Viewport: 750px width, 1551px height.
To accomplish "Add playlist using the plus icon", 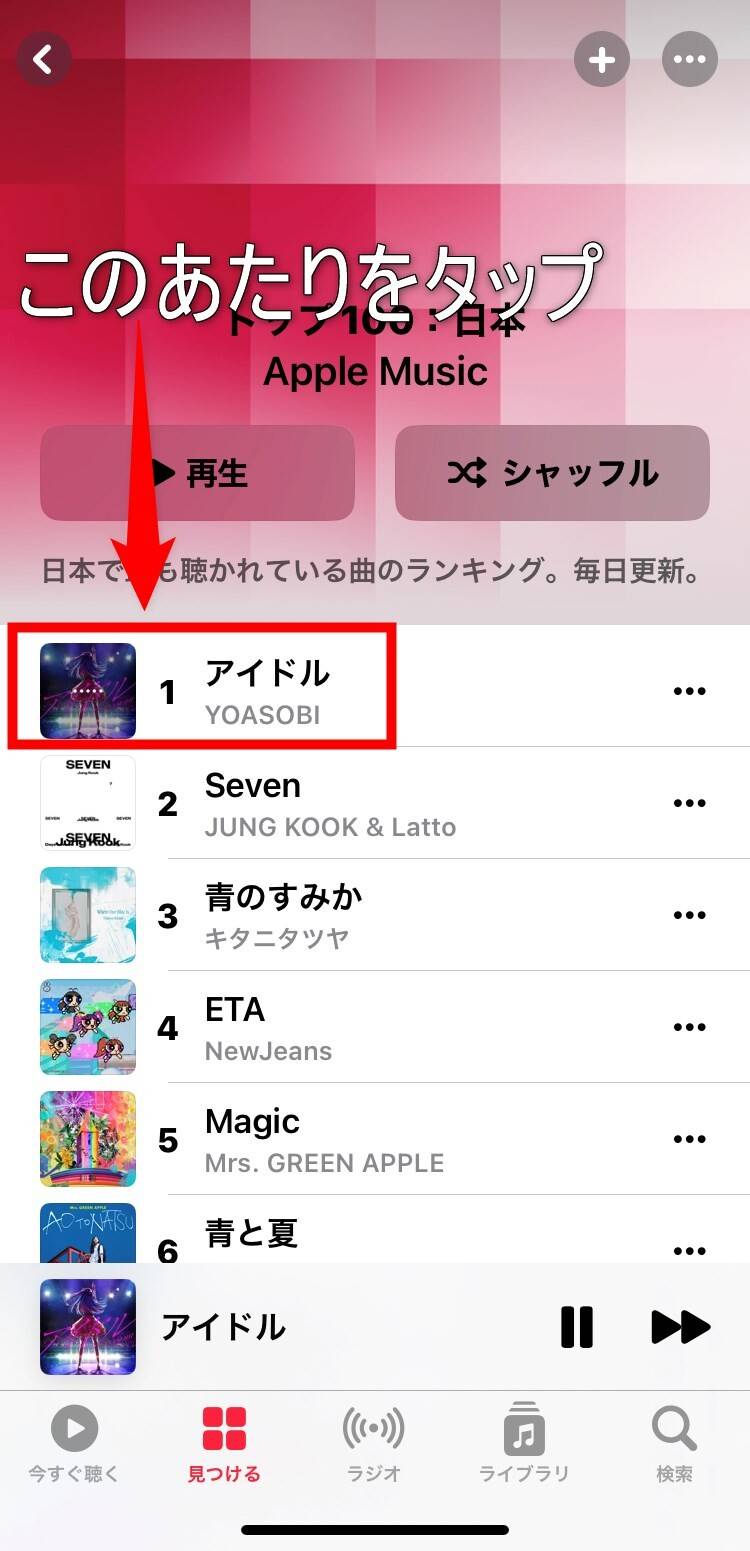I will 602,59.
